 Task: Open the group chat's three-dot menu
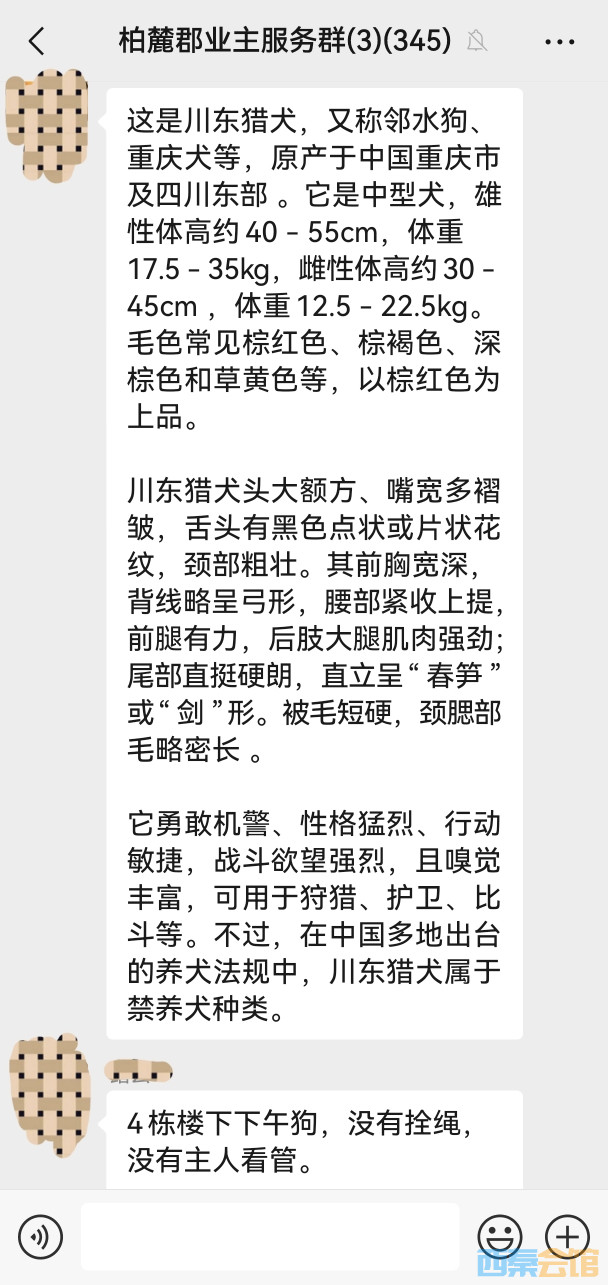pyautogui.click(x=559, y=41)
